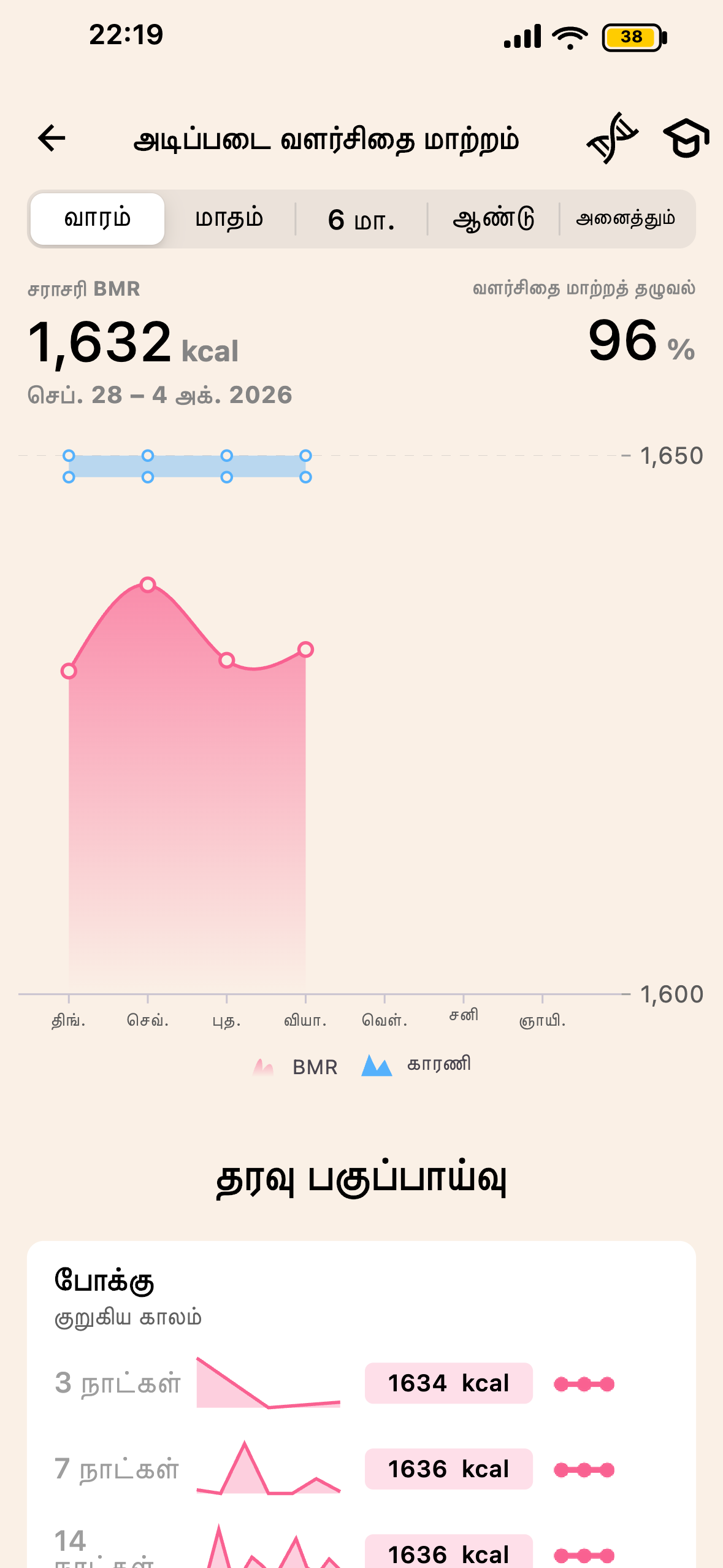Viewport: 723px width, 1568px height.
Task: Select the செவ். peak point on chart
Action: click(x=148, y=585)
